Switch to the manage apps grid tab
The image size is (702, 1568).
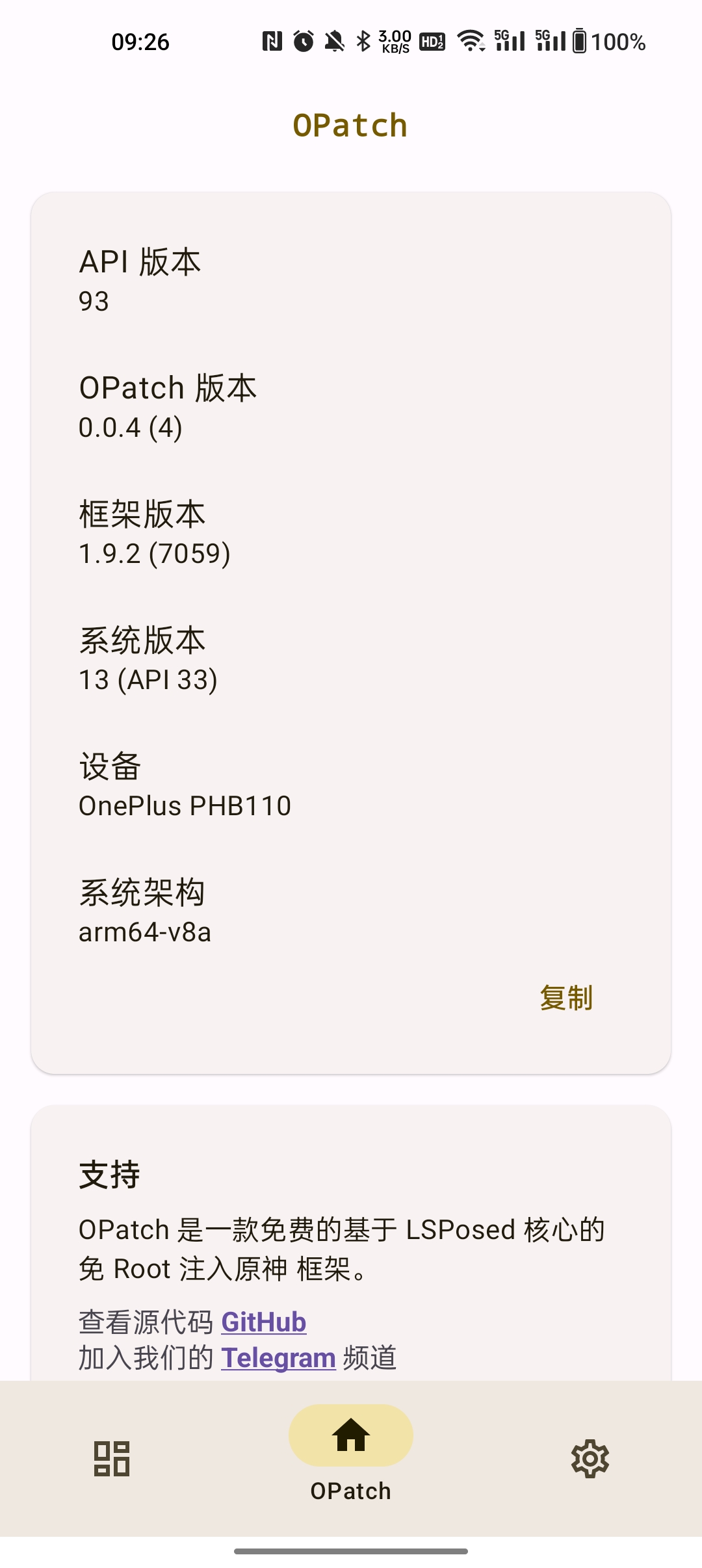point(112,1459)
